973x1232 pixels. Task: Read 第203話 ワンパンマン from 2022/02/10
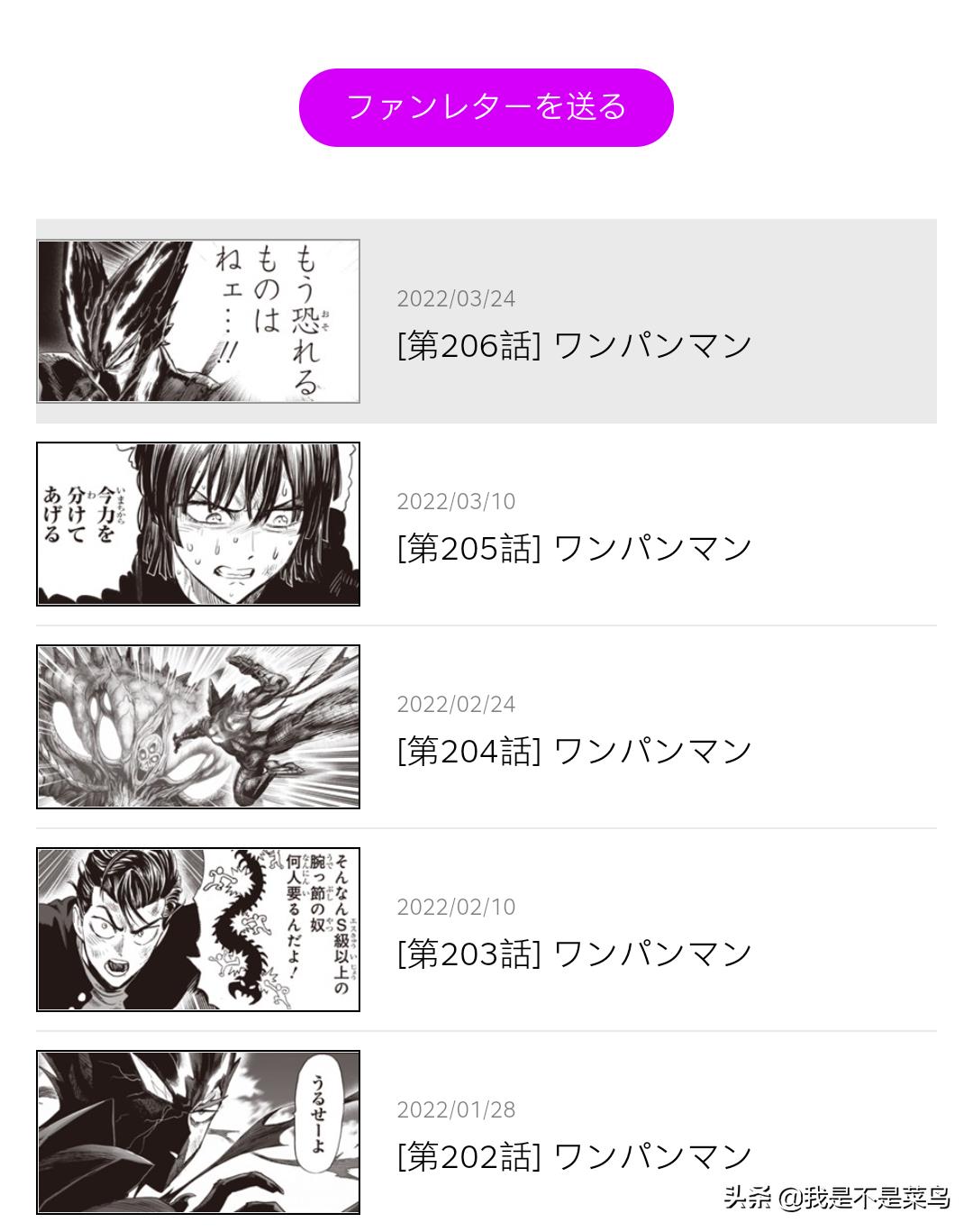tap(574, 954)
